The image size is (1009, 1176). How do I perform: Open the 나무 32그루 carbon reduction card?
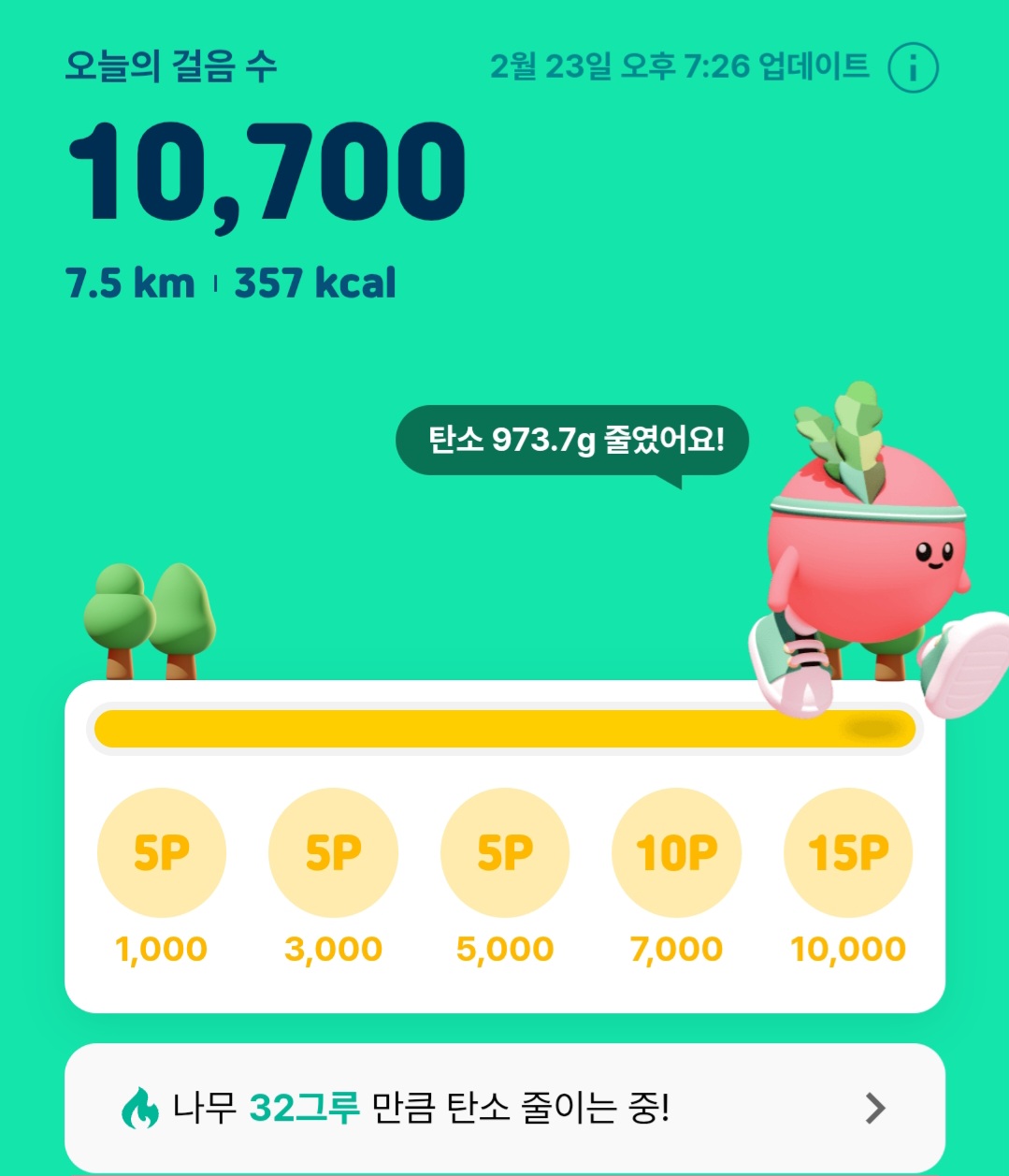coord(505,1109)
